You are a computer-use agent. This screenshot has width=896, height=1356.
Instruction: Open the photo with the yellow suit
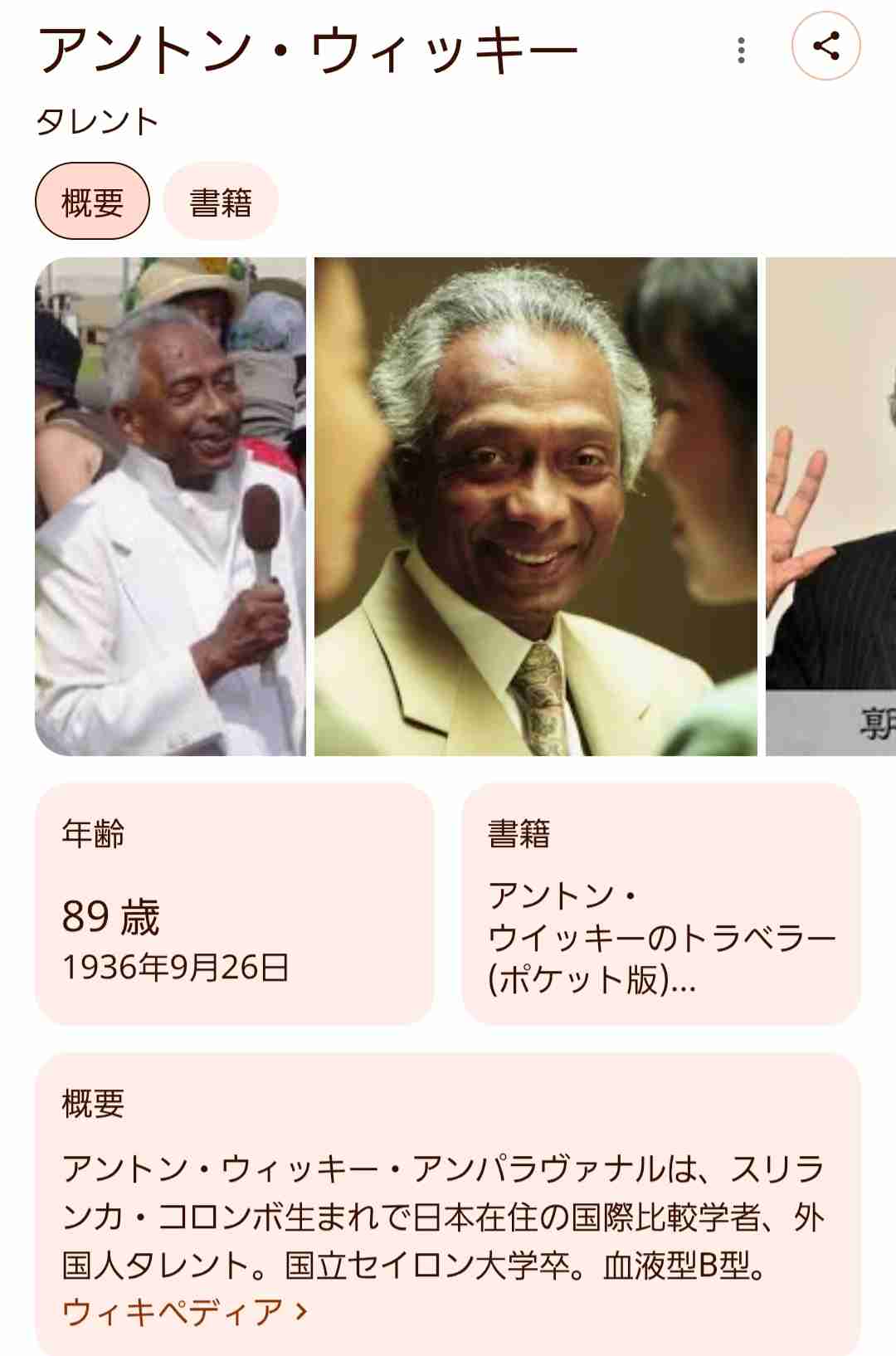pyautogui.click(x=535, y=506)
